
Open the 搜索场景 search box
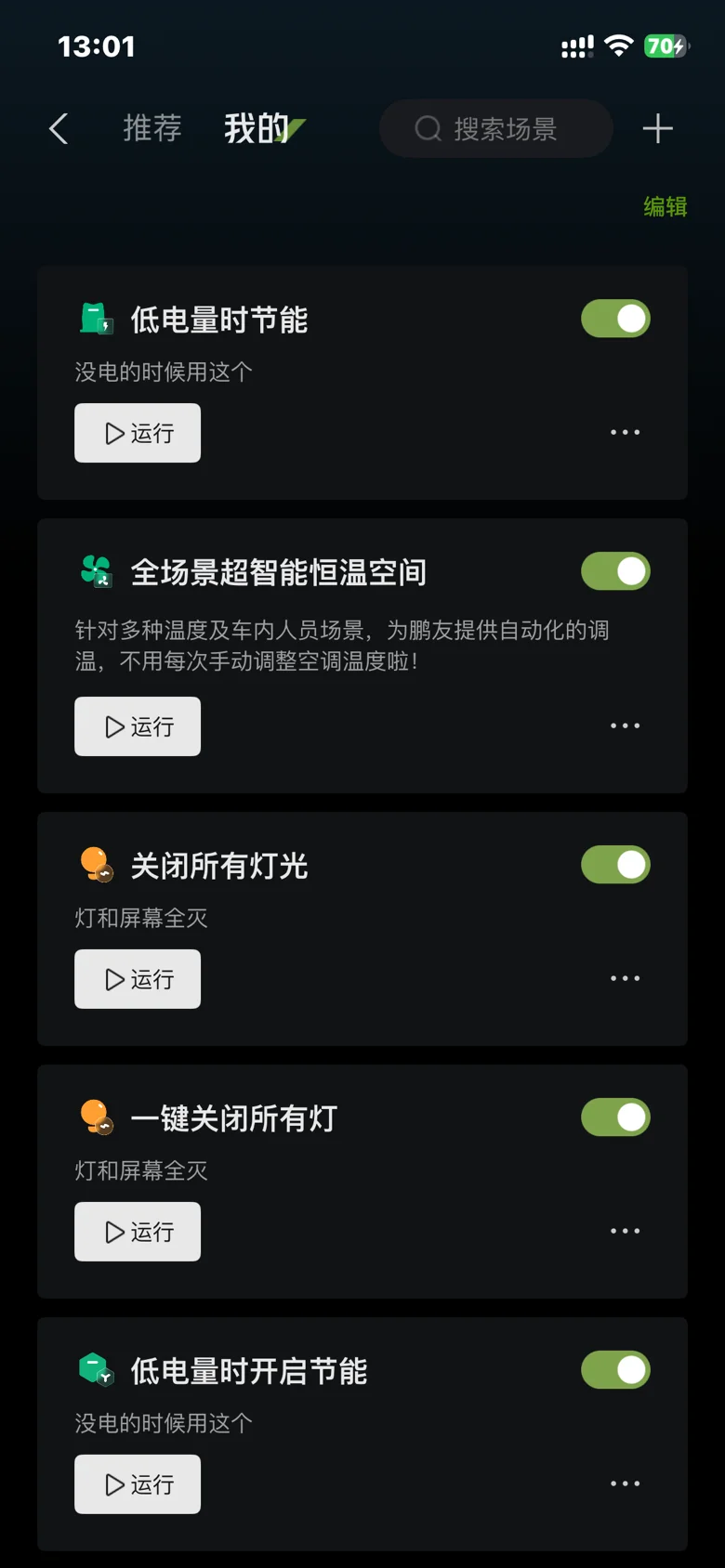495,128
